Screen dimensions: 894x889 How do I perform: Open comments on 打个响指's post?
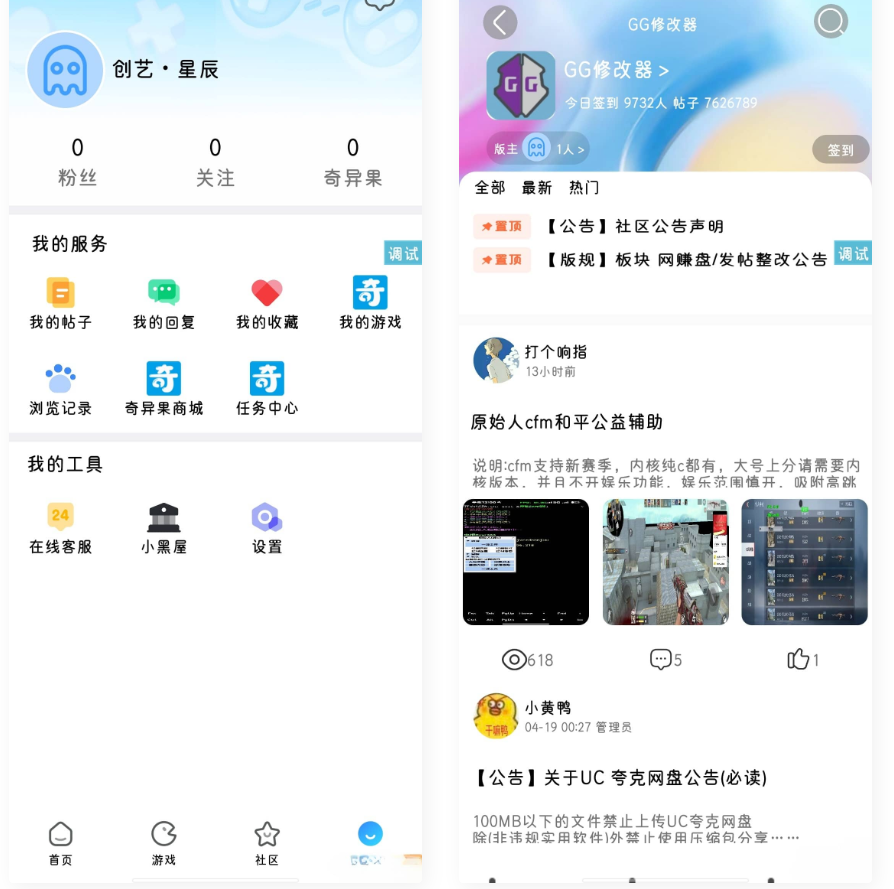(665, 660)
